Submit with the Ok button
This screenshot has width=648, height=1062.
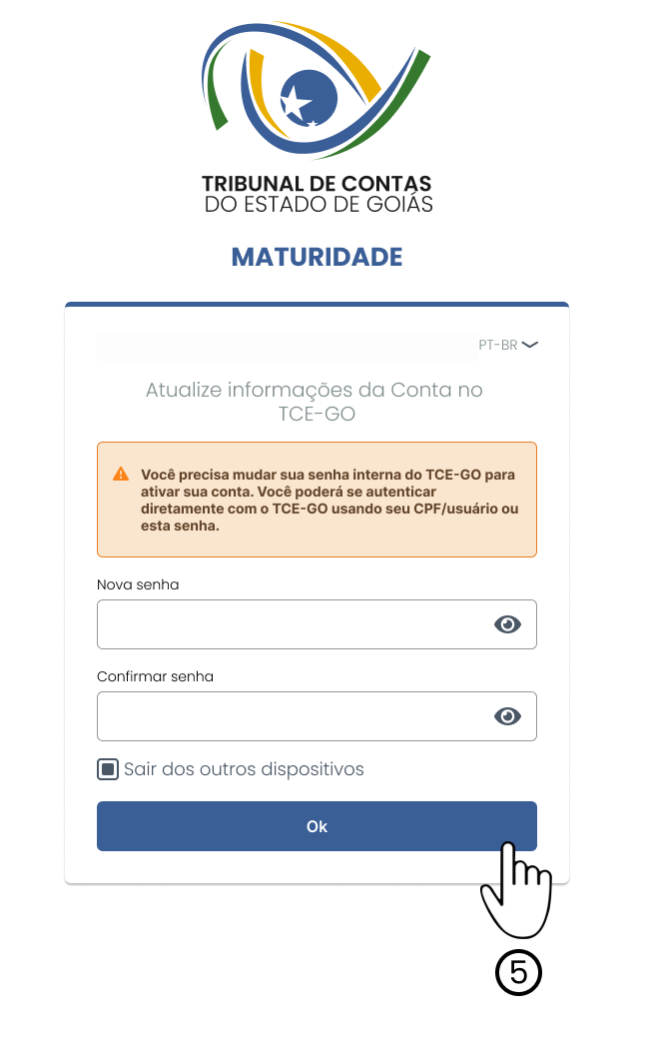(316, 826)
